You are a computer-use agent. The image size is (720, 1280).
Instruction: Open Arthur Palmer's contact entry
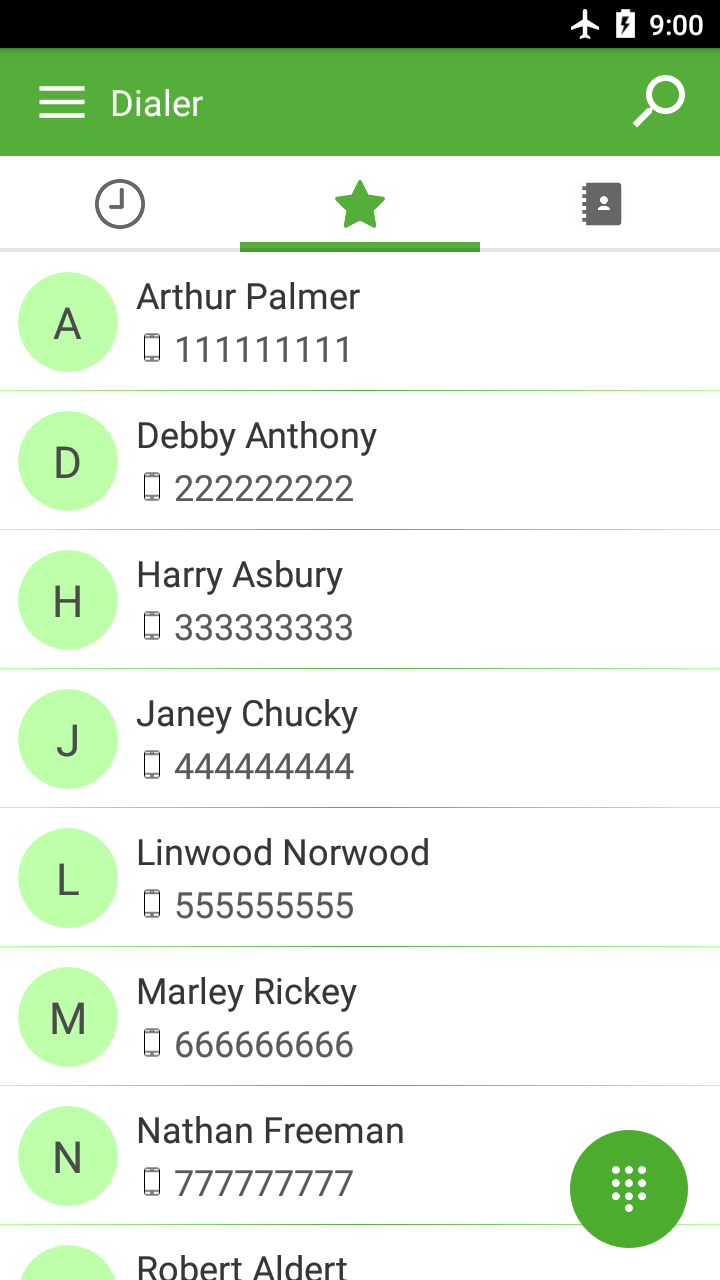coord(360,322)
